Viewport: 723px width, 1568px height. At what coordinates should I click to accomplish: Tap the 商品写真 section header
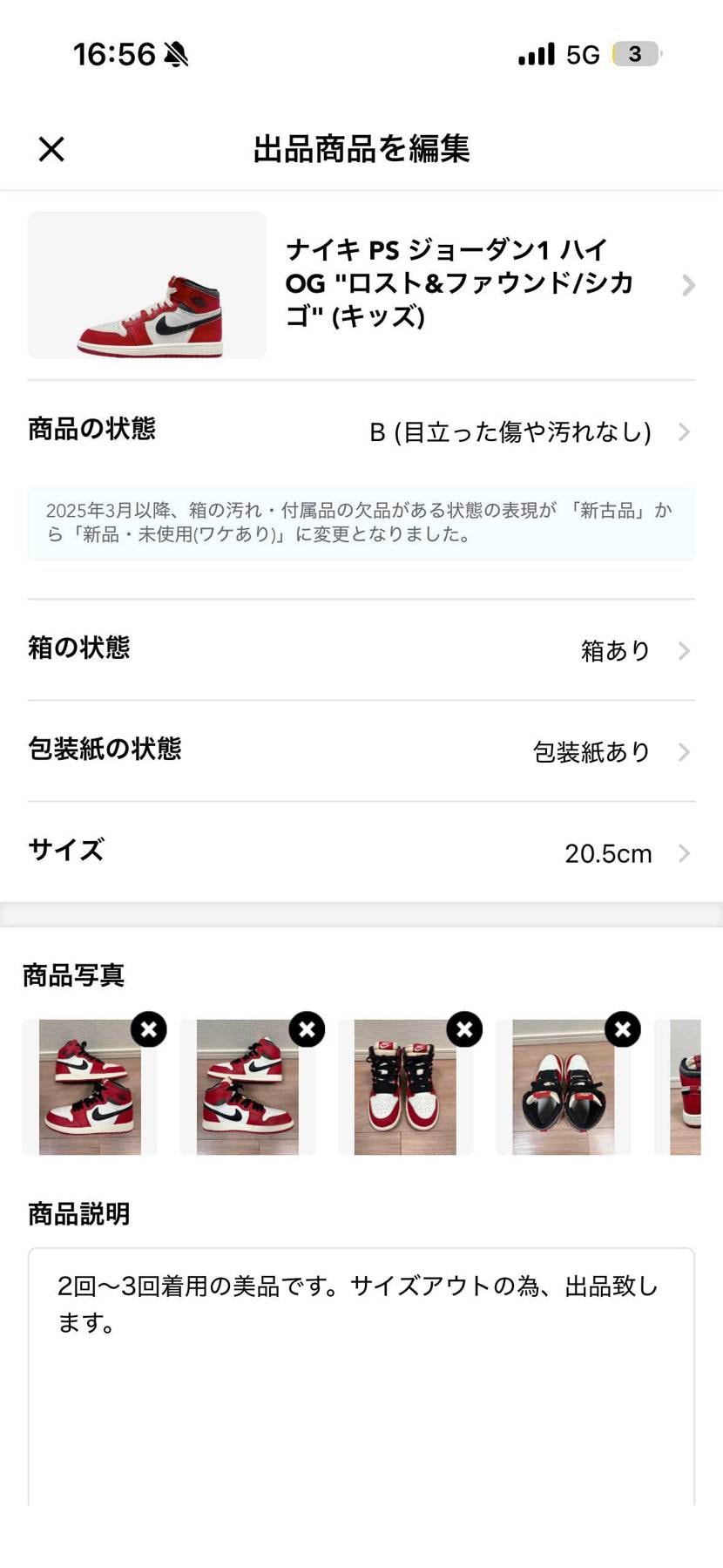click(73, 976)
